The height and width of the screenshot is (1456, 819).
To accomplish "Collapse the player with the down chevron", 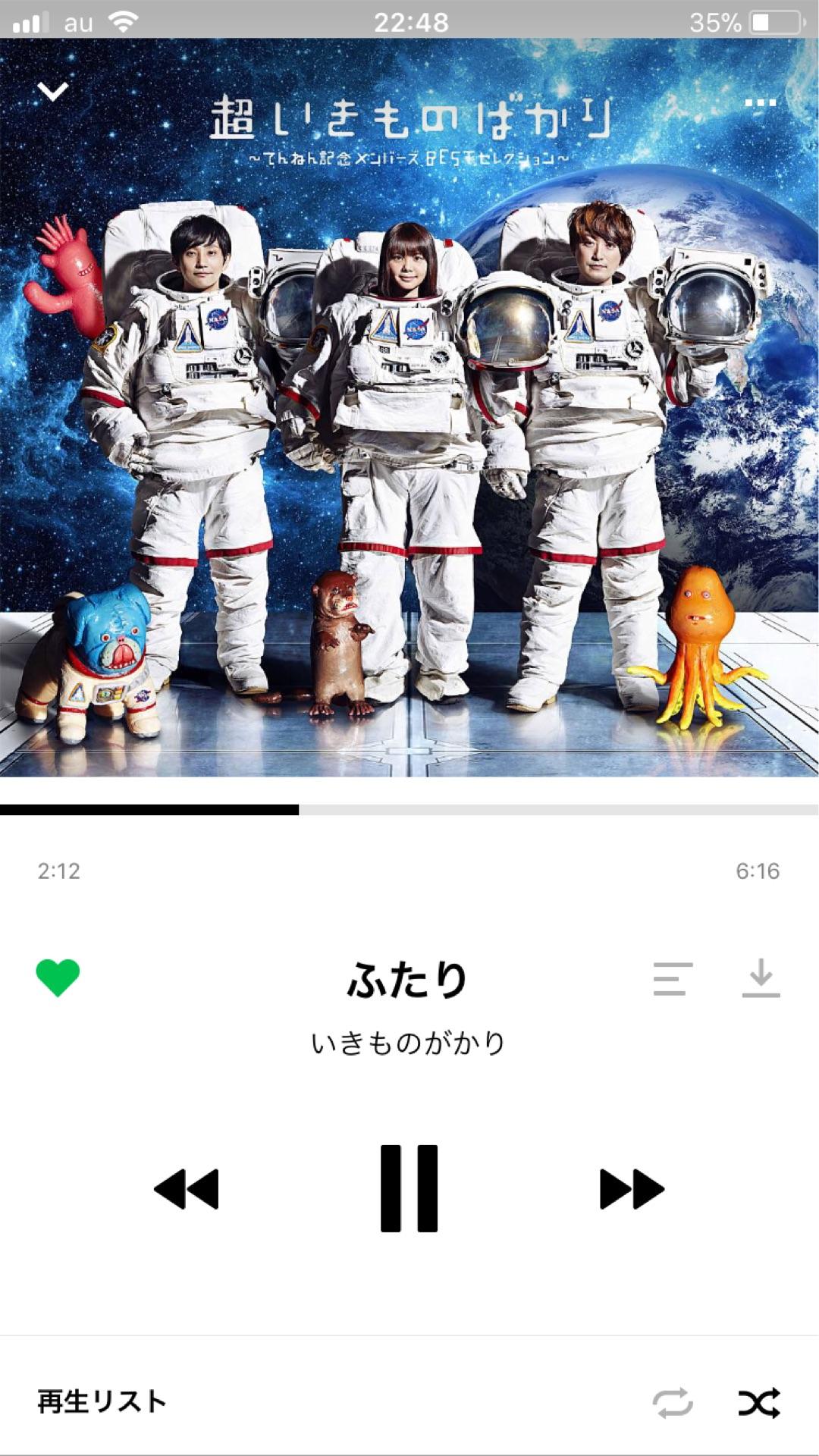I will point(52,92).
